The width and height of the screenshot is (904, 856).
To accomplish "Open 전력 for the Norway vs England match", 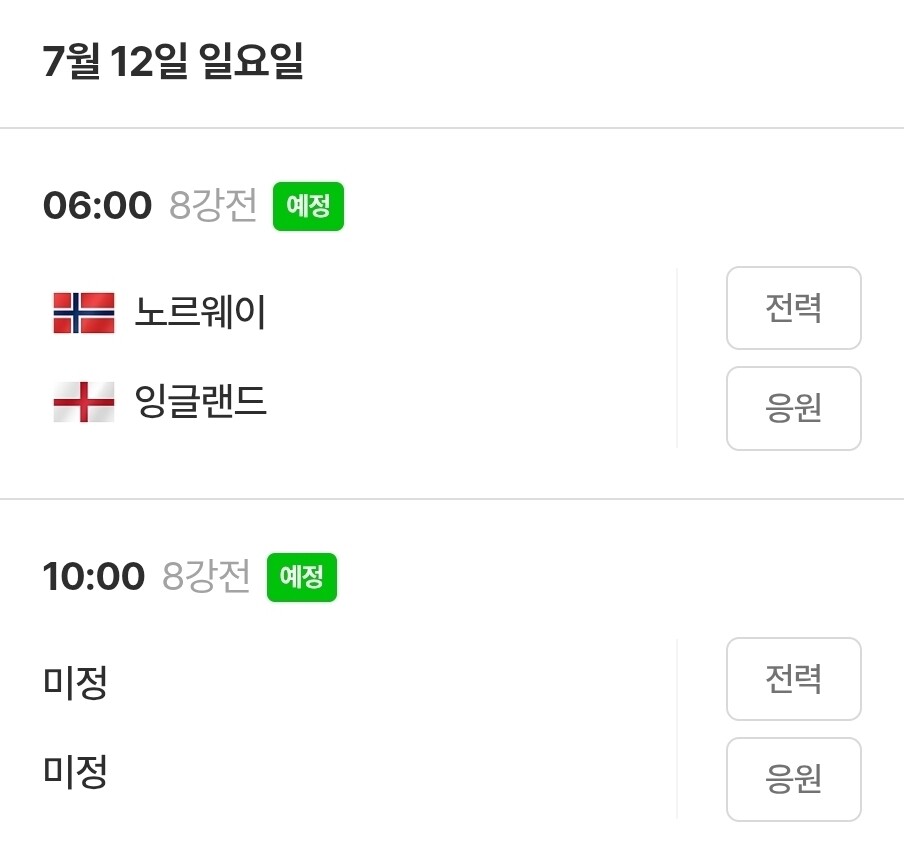I will point(793,308).
